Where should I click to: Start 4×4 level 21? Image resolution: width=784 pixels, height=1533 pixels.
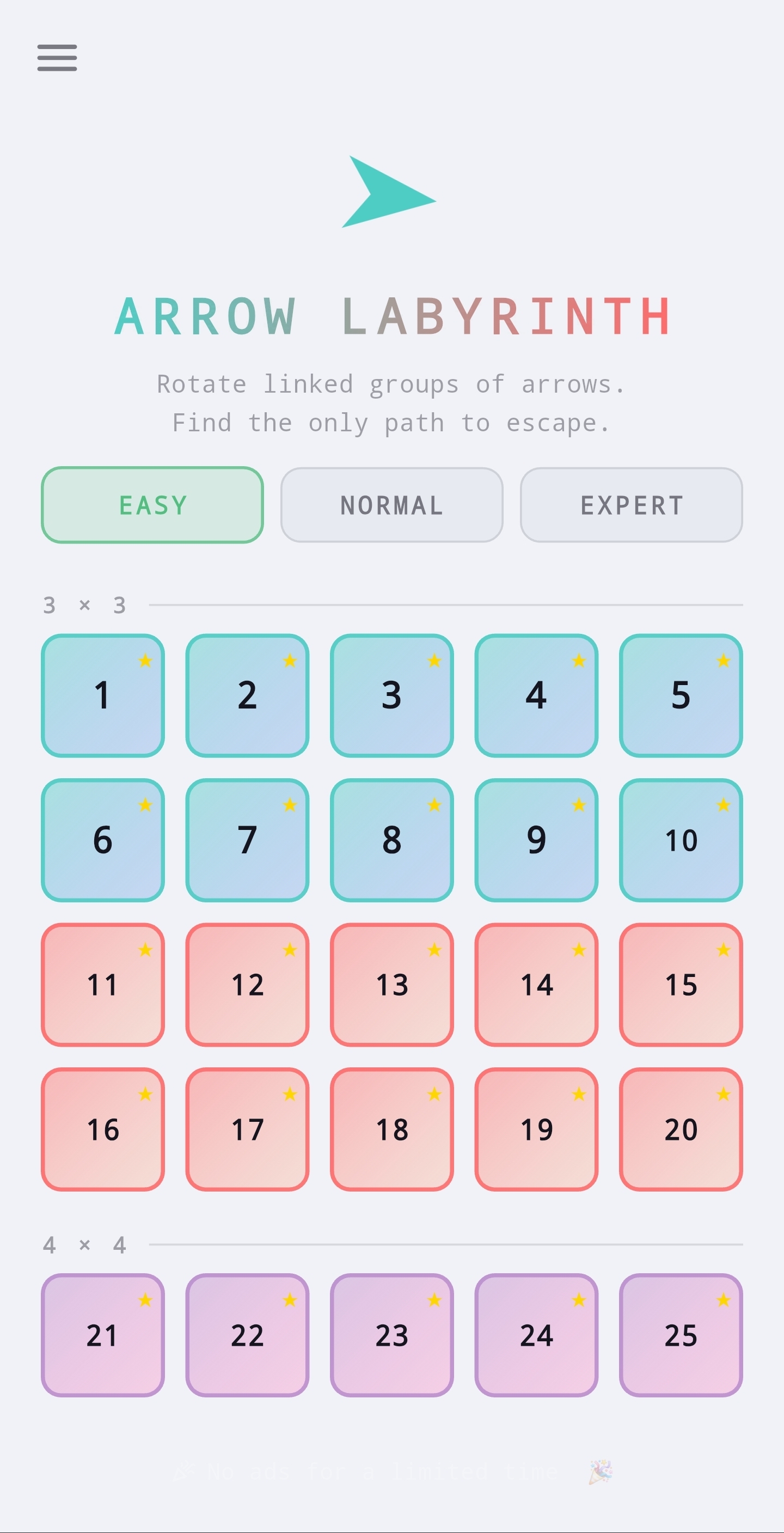tap(103, 1335)
